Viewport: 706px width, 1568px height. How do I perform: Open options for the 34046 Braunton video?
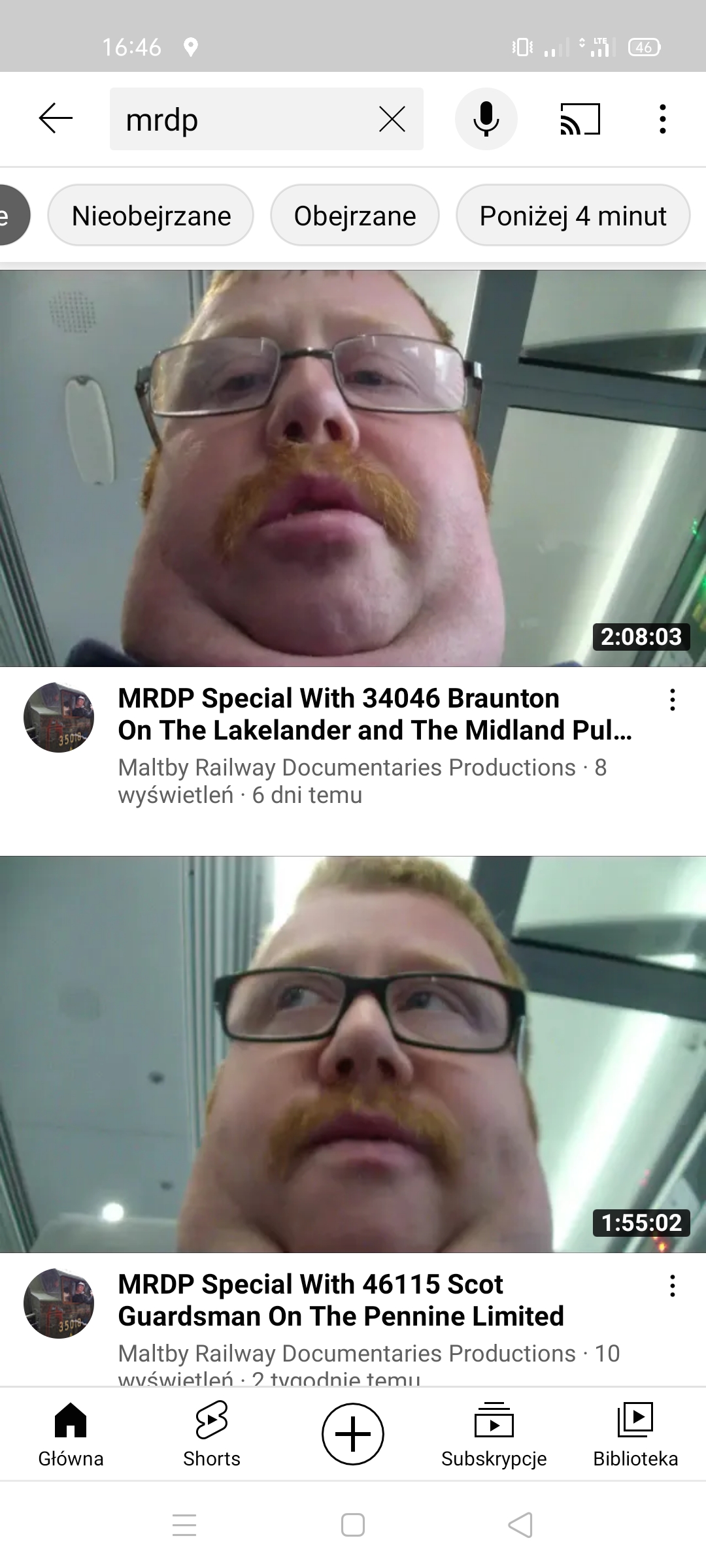(672, 700)
